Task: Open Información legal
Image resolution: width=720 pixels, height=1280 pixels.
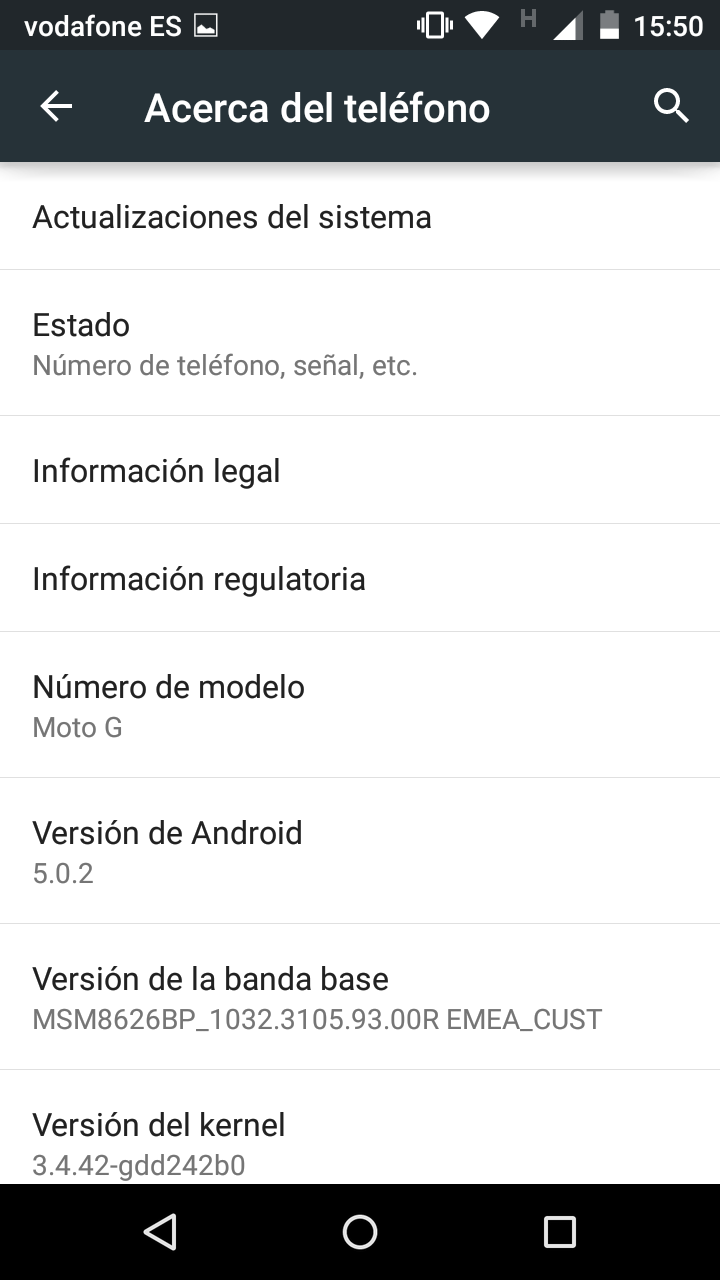Action: (x=360, y=470)
